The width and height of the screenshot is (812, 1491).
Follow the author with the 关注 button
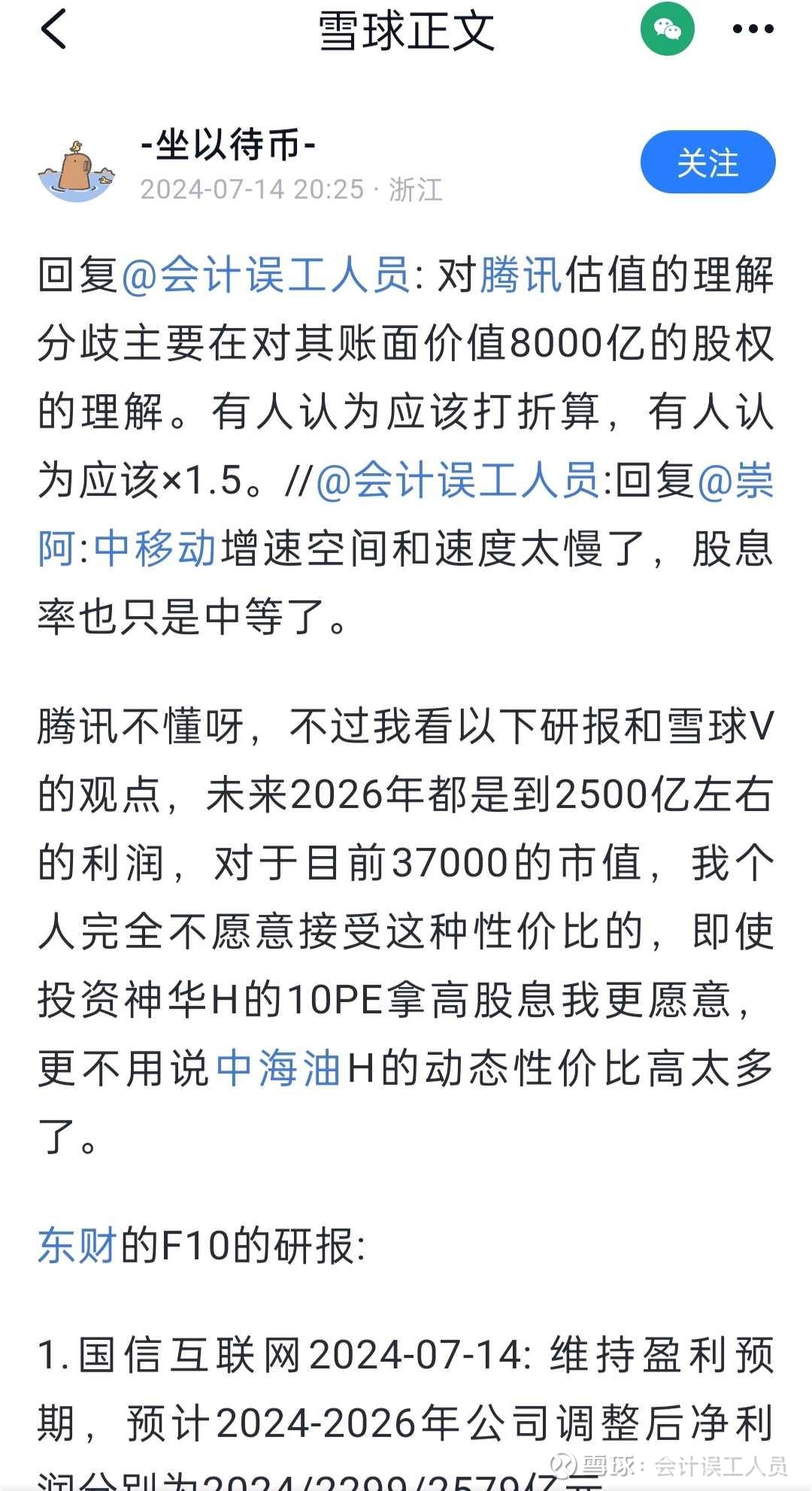pos(707,162)
